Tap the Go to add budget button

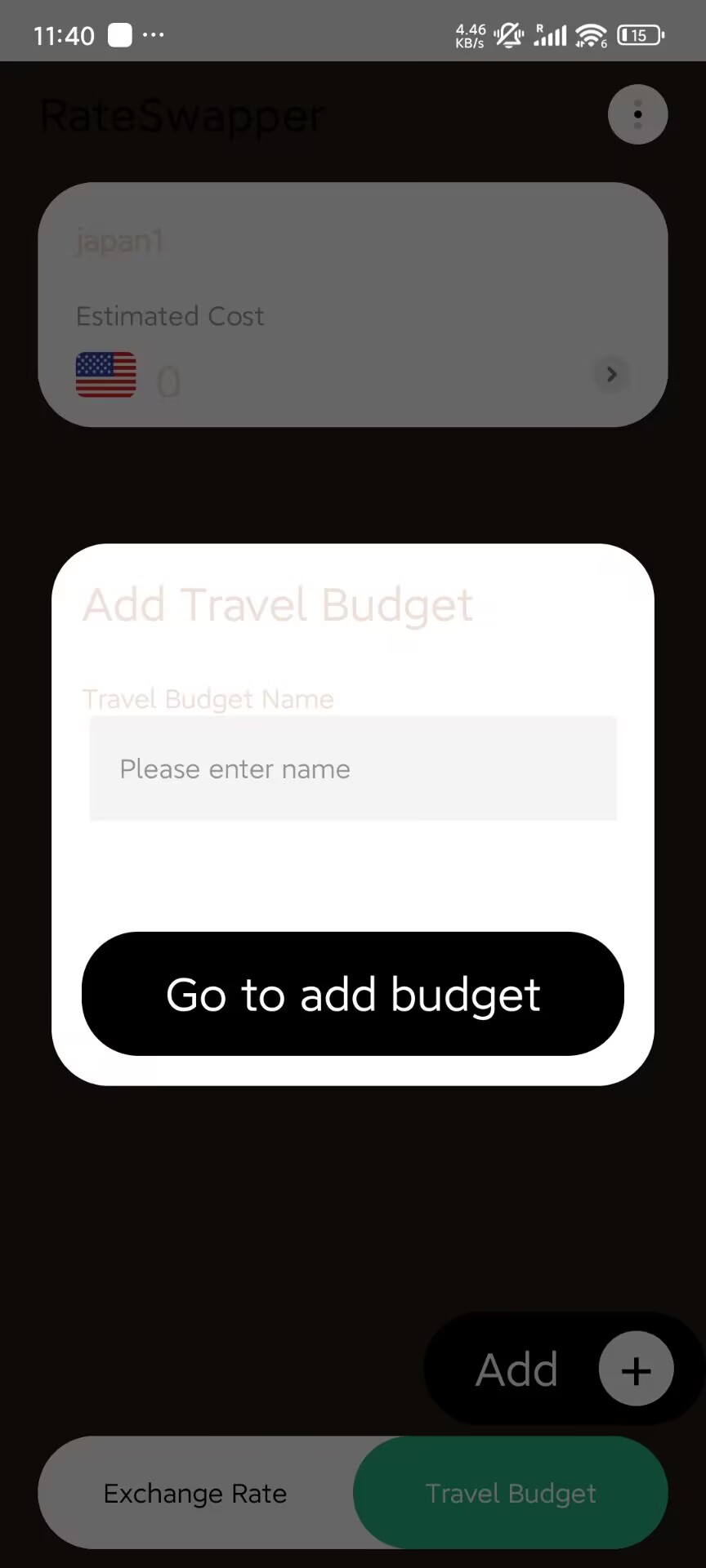pyautogui.click(x=352, y=994)
